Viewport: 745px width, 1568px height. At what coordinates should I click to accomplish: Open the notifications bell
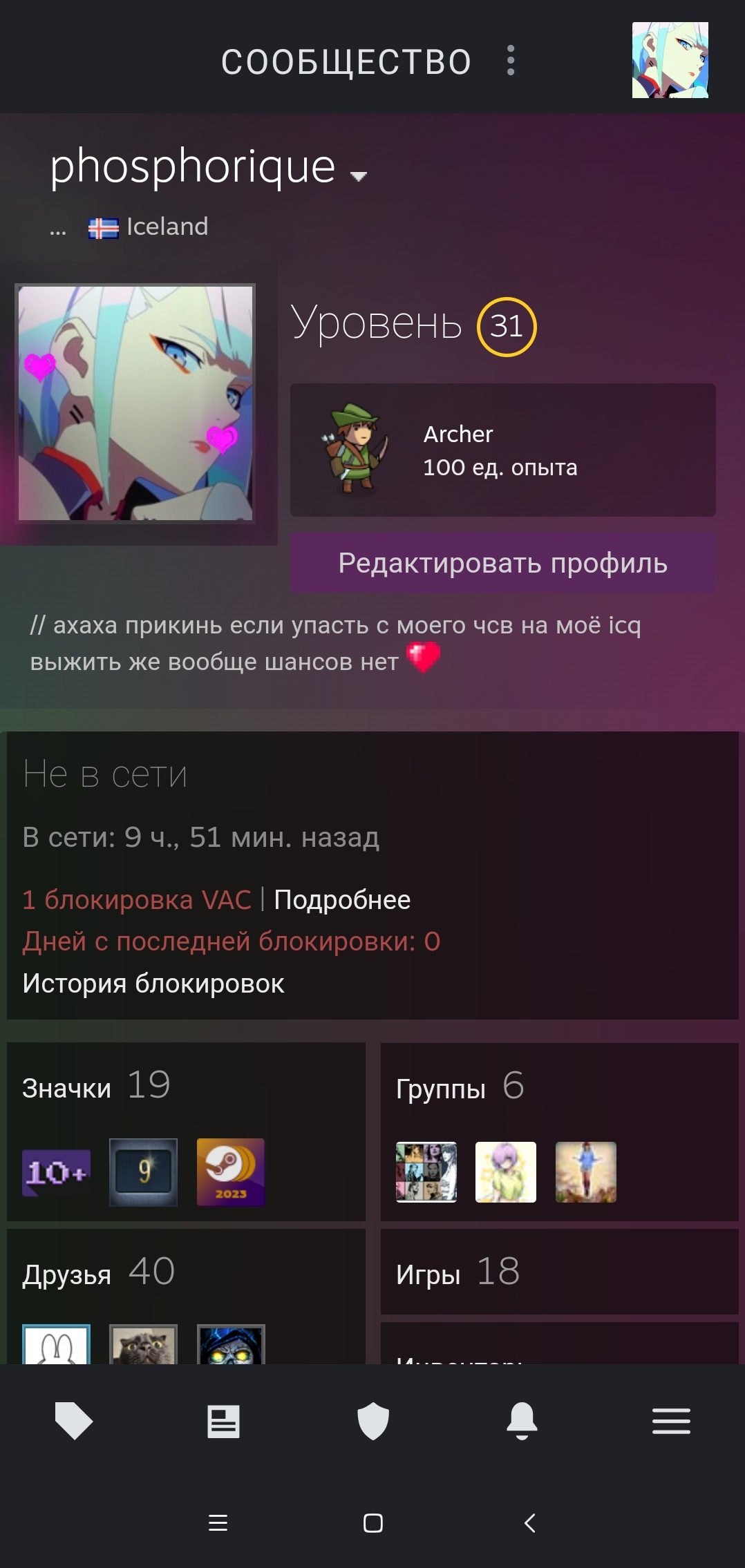point(522,1421)
